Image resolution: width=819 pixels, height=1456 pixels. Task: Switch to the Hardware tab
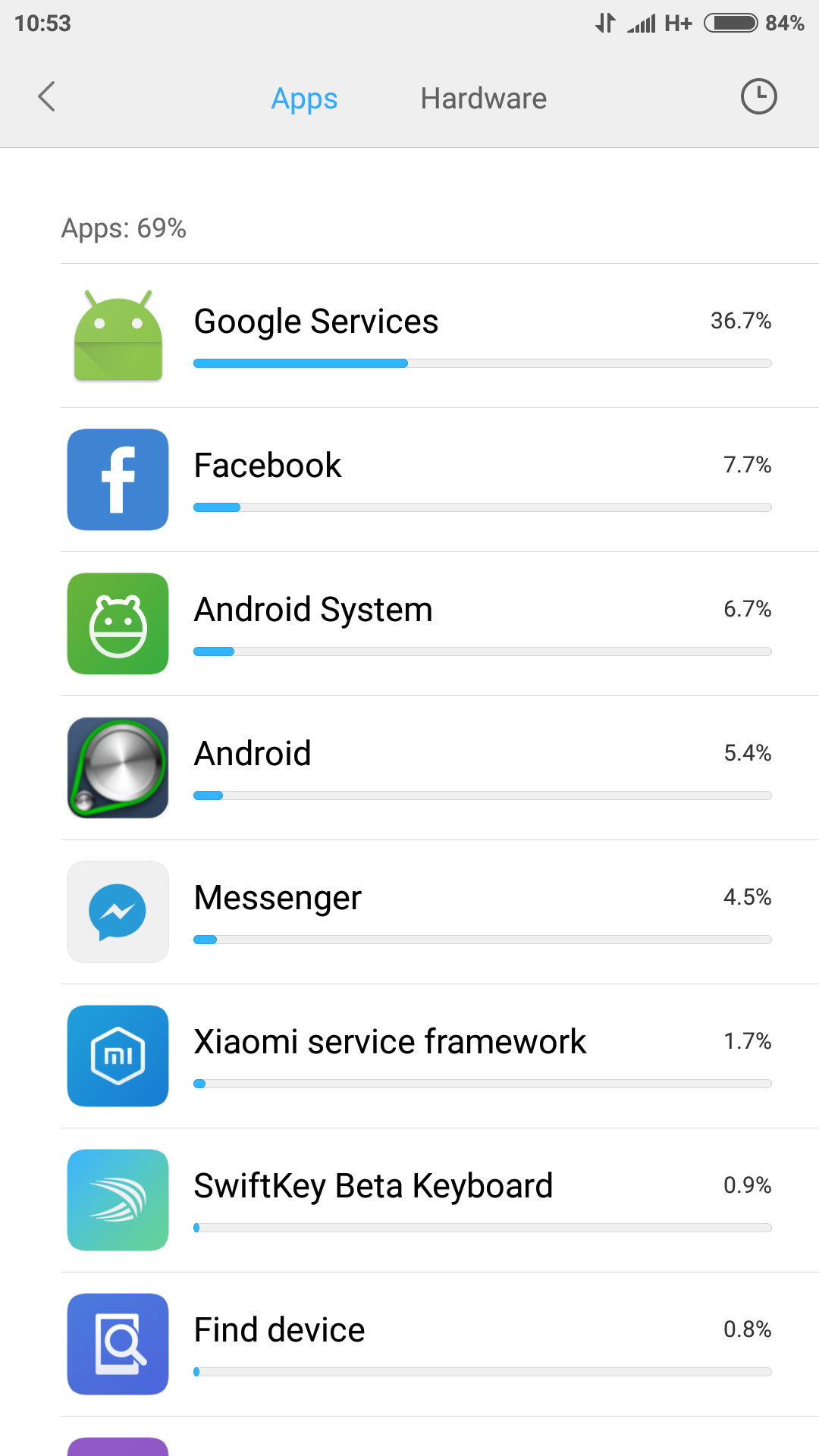click(x=484, y=99)
